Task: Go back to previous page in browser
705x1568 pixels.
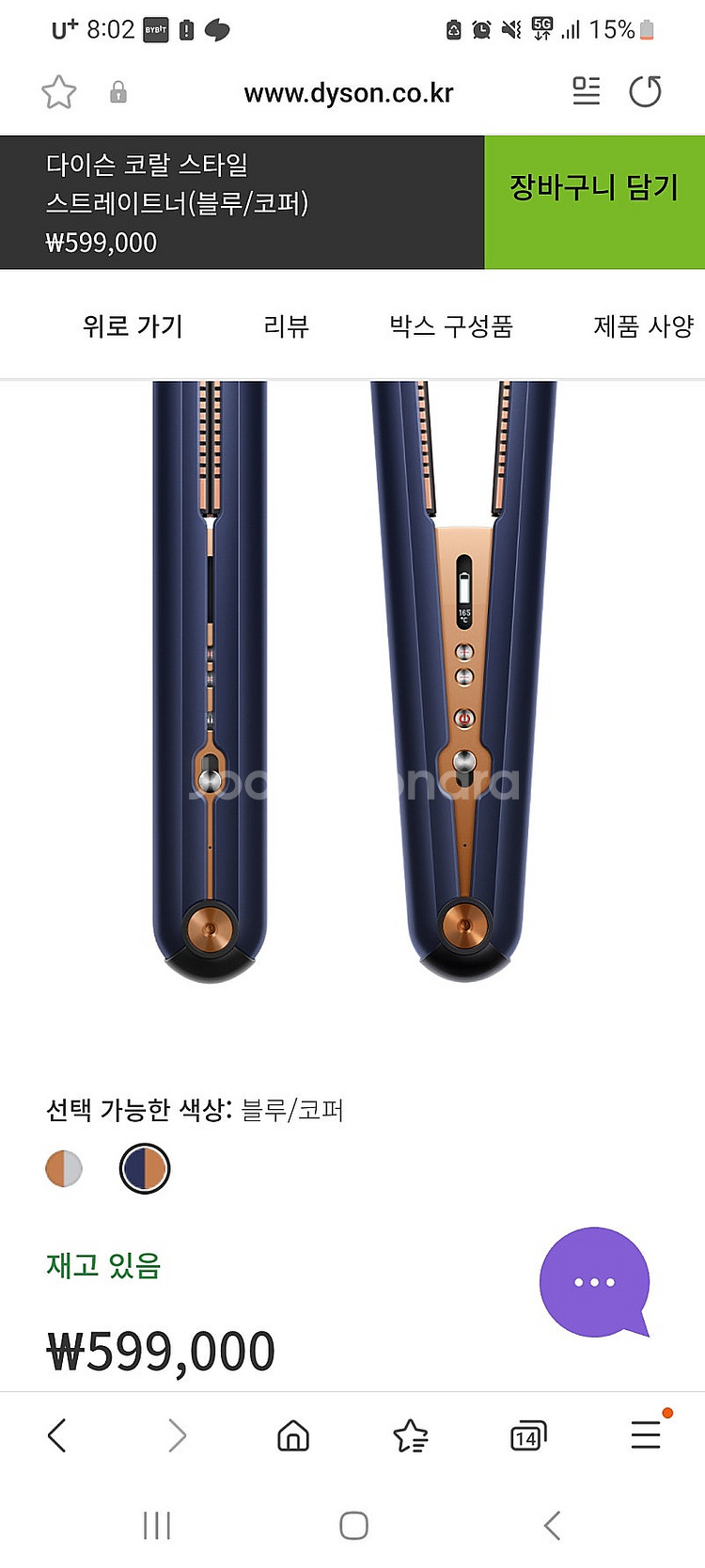Action: click(57, 1435)
